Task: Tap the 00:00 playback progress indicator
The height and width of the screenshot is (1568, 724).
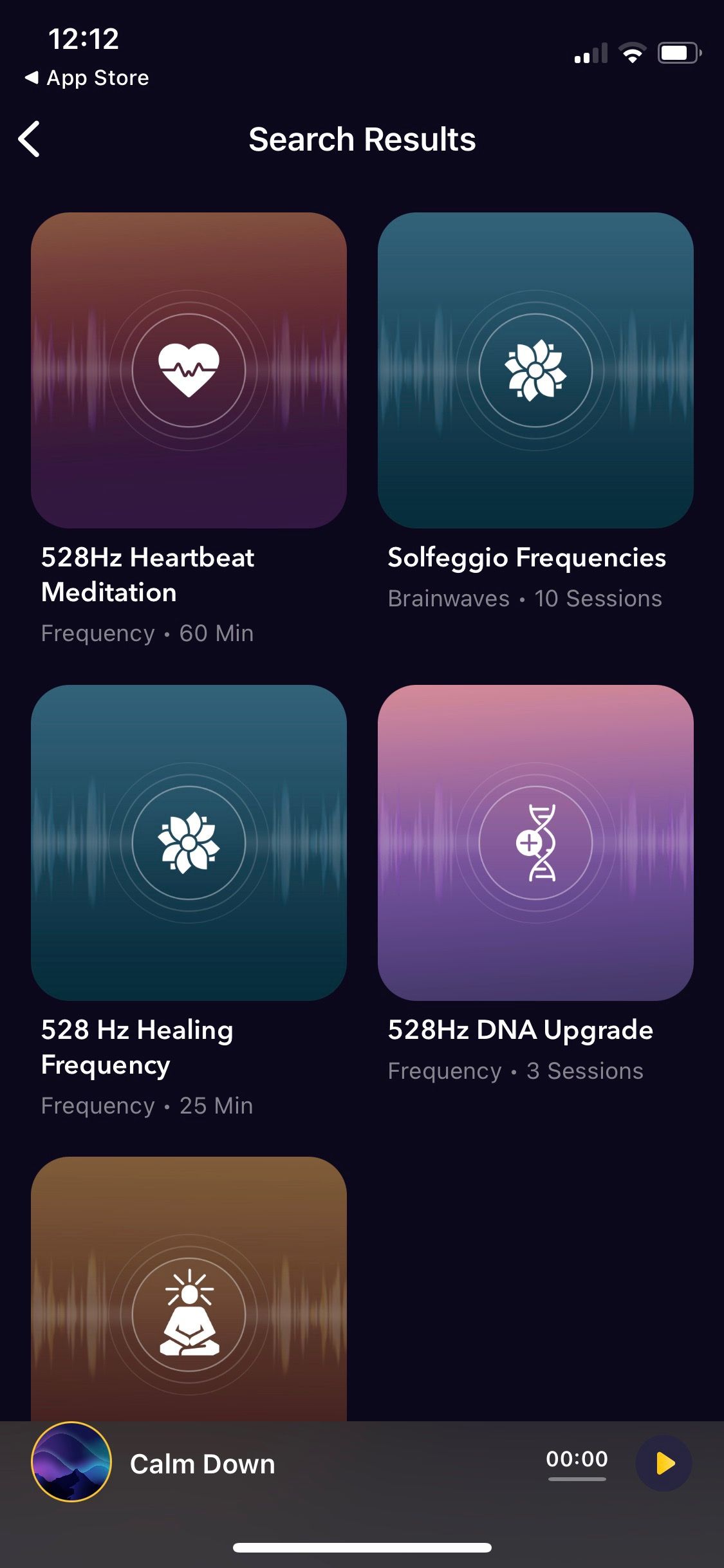Action: pyautogui.click(x=577, y=1461)
